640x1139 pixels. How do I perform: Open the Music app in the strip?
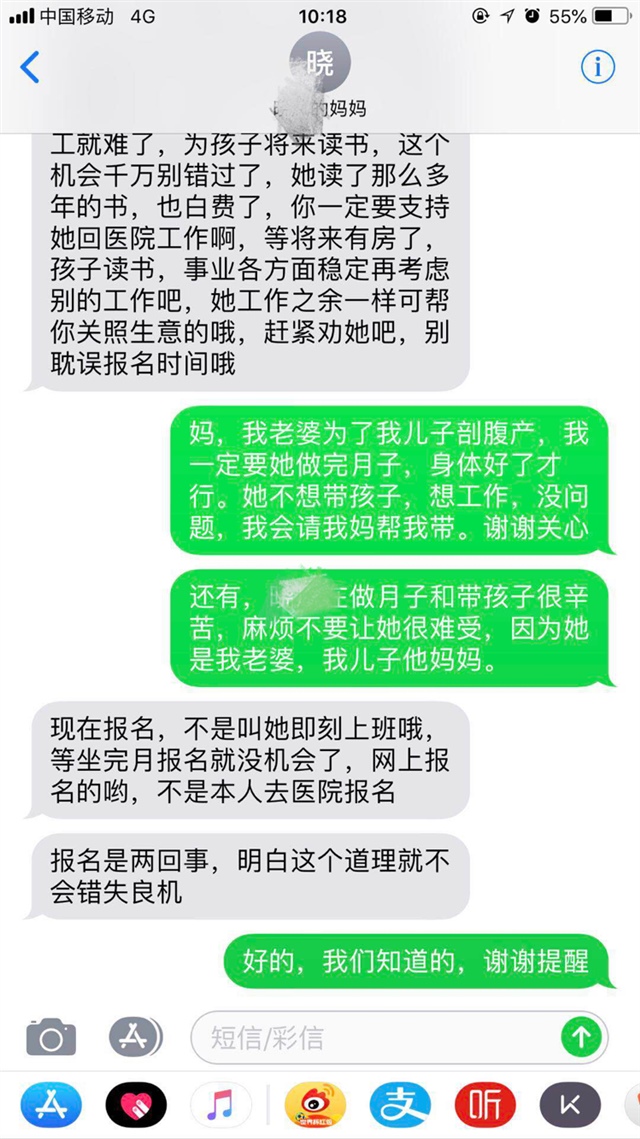click(221, 1105)
